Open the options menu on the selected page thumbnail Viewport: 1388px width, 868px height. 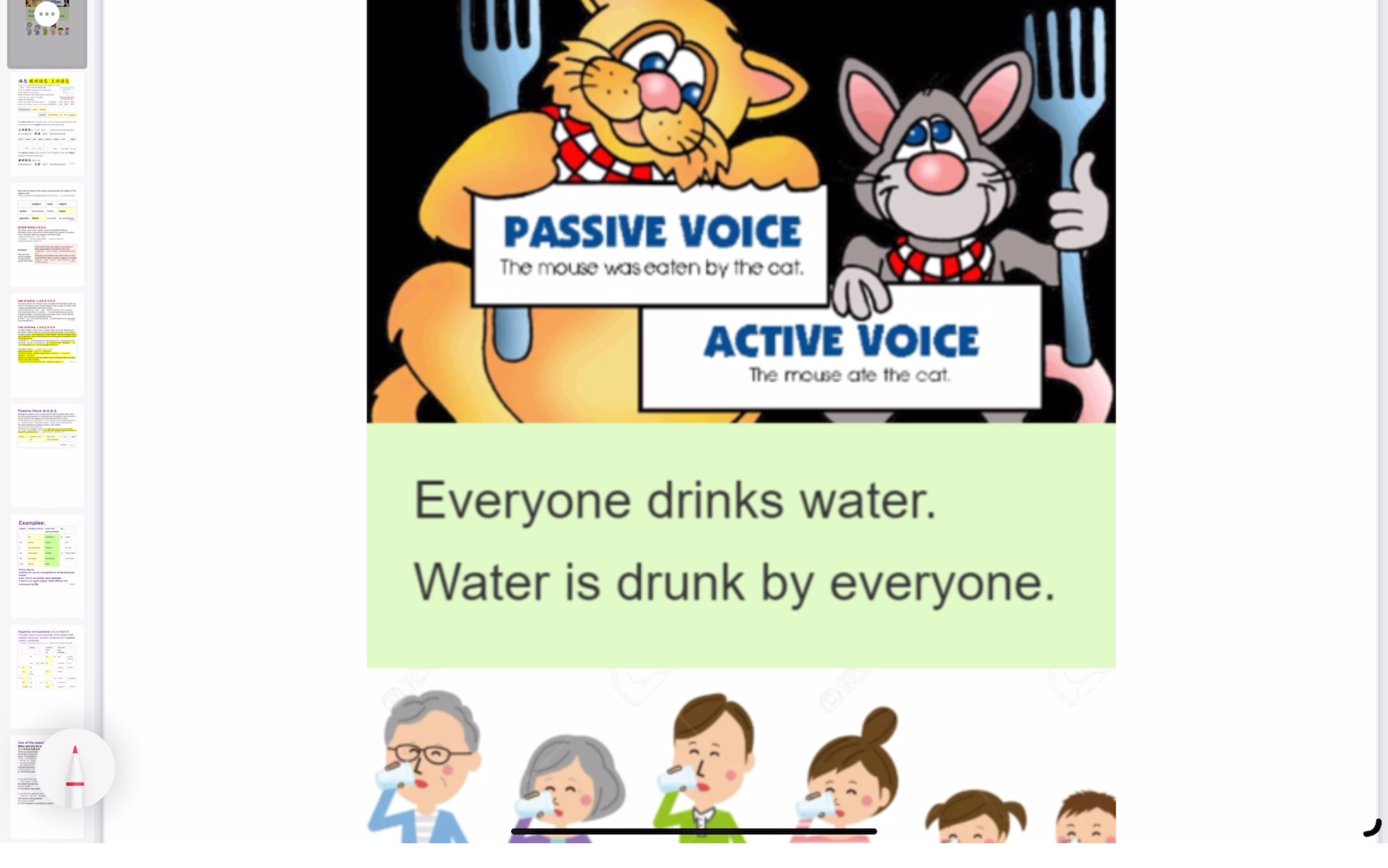(x=47, y=14)
